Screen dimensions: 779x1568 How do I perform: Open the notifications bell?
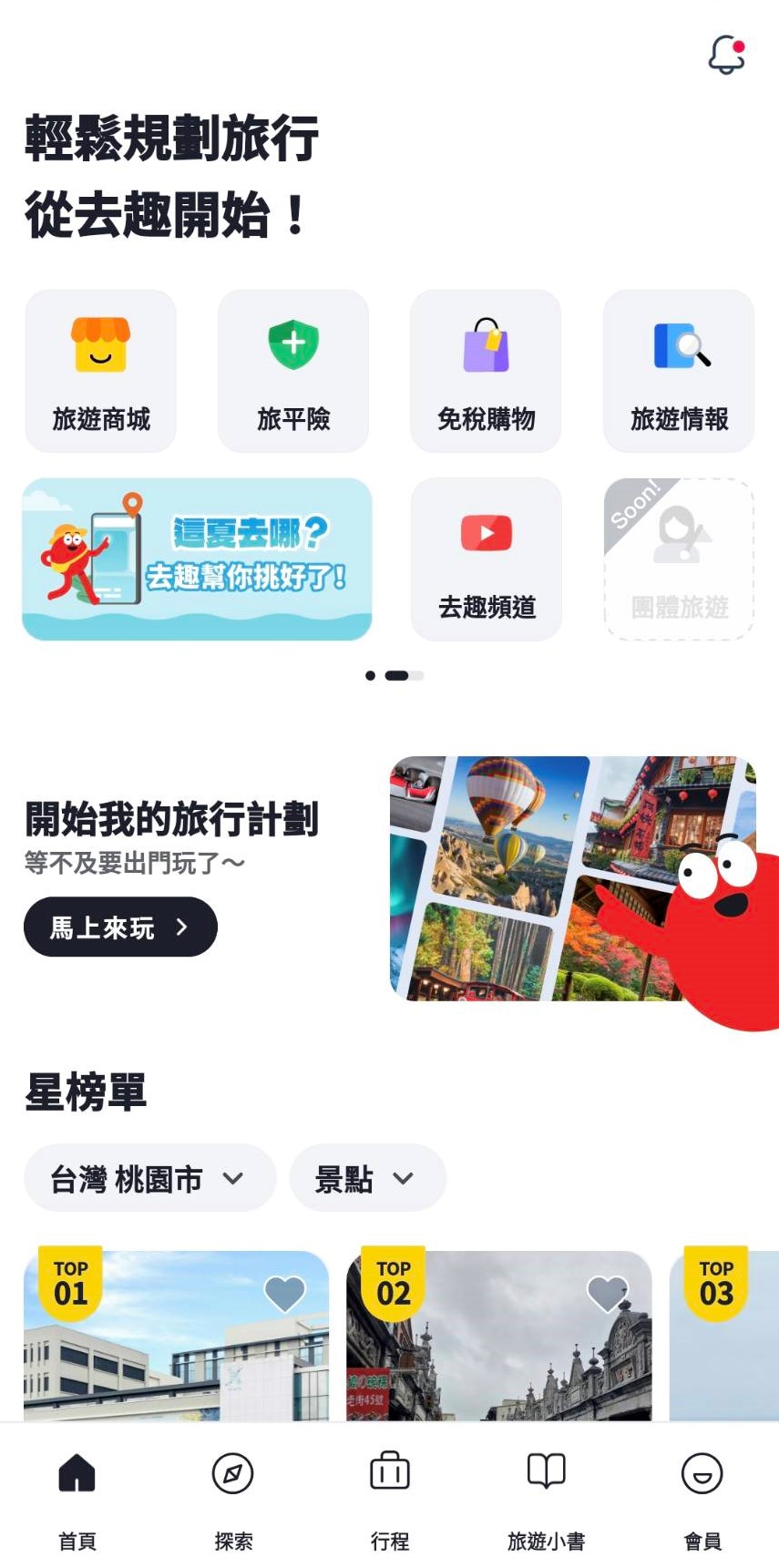(726, 56)
